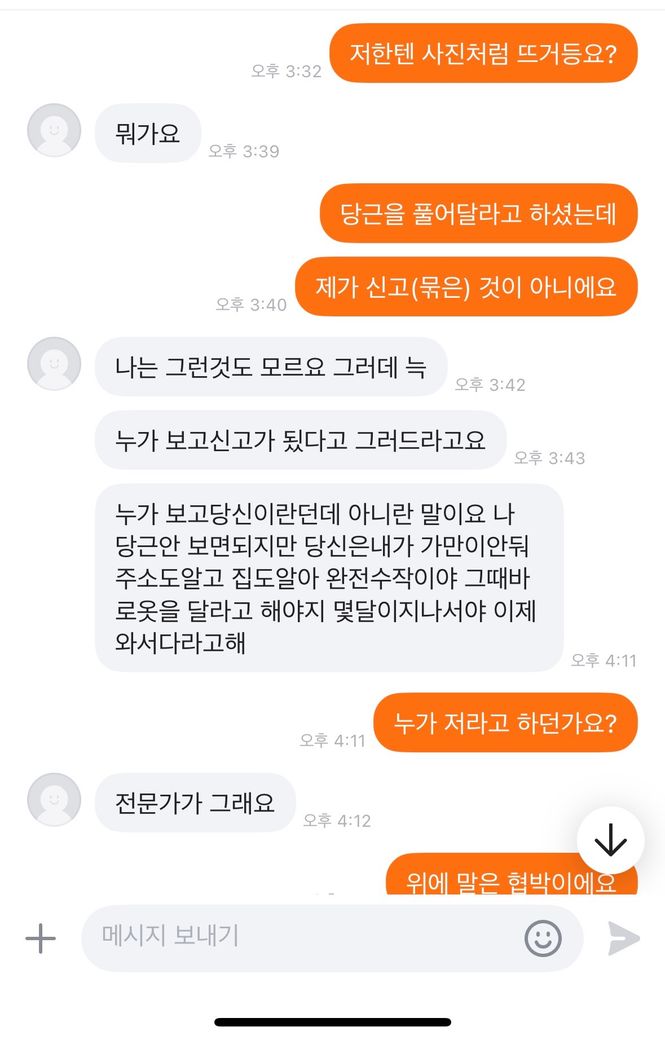Send the message with the arrow icon
This screenshot has height=1040, width=665.
624,938
